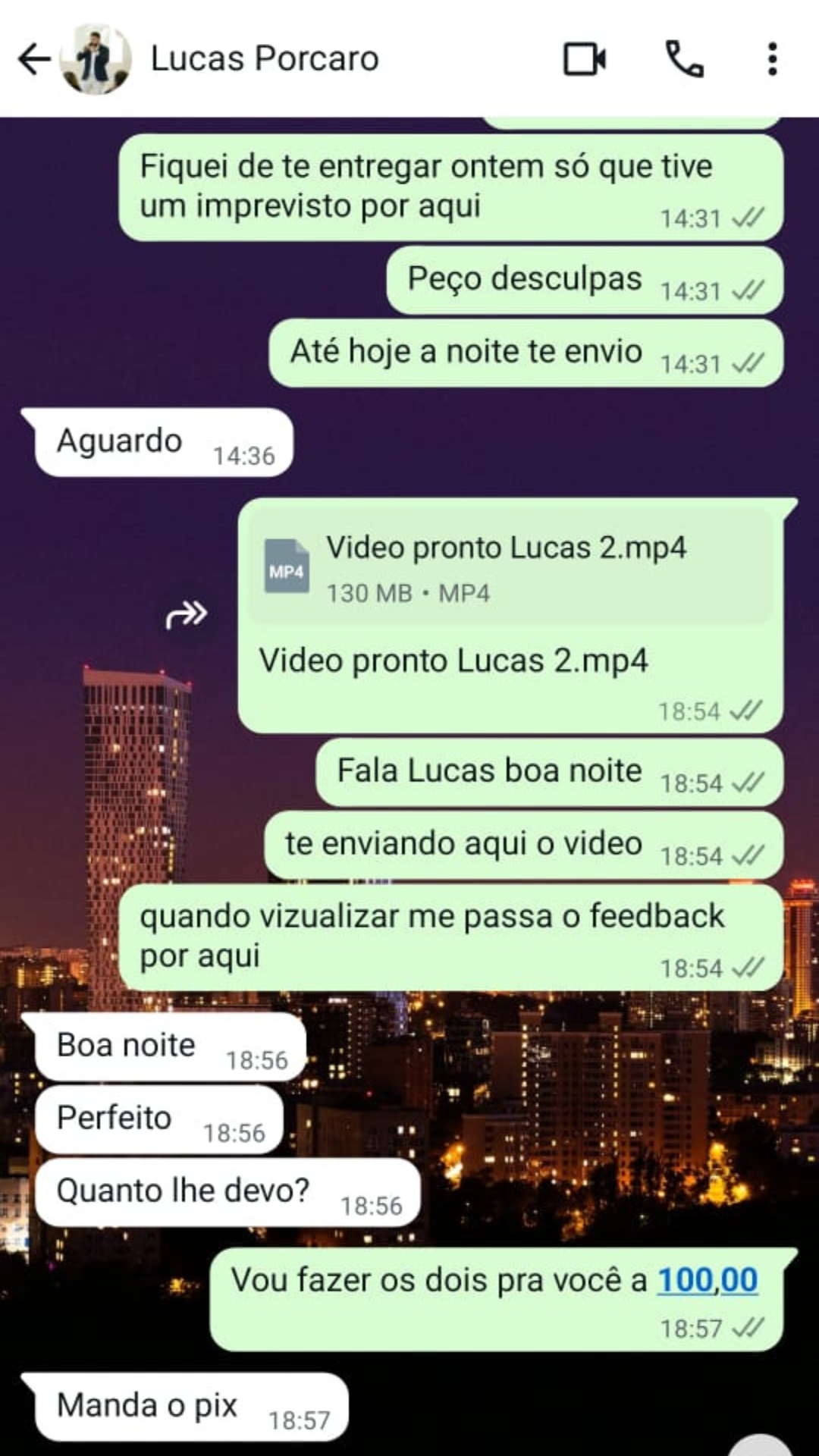Open Lucas Porcaro's contact info

click(265, 59)
